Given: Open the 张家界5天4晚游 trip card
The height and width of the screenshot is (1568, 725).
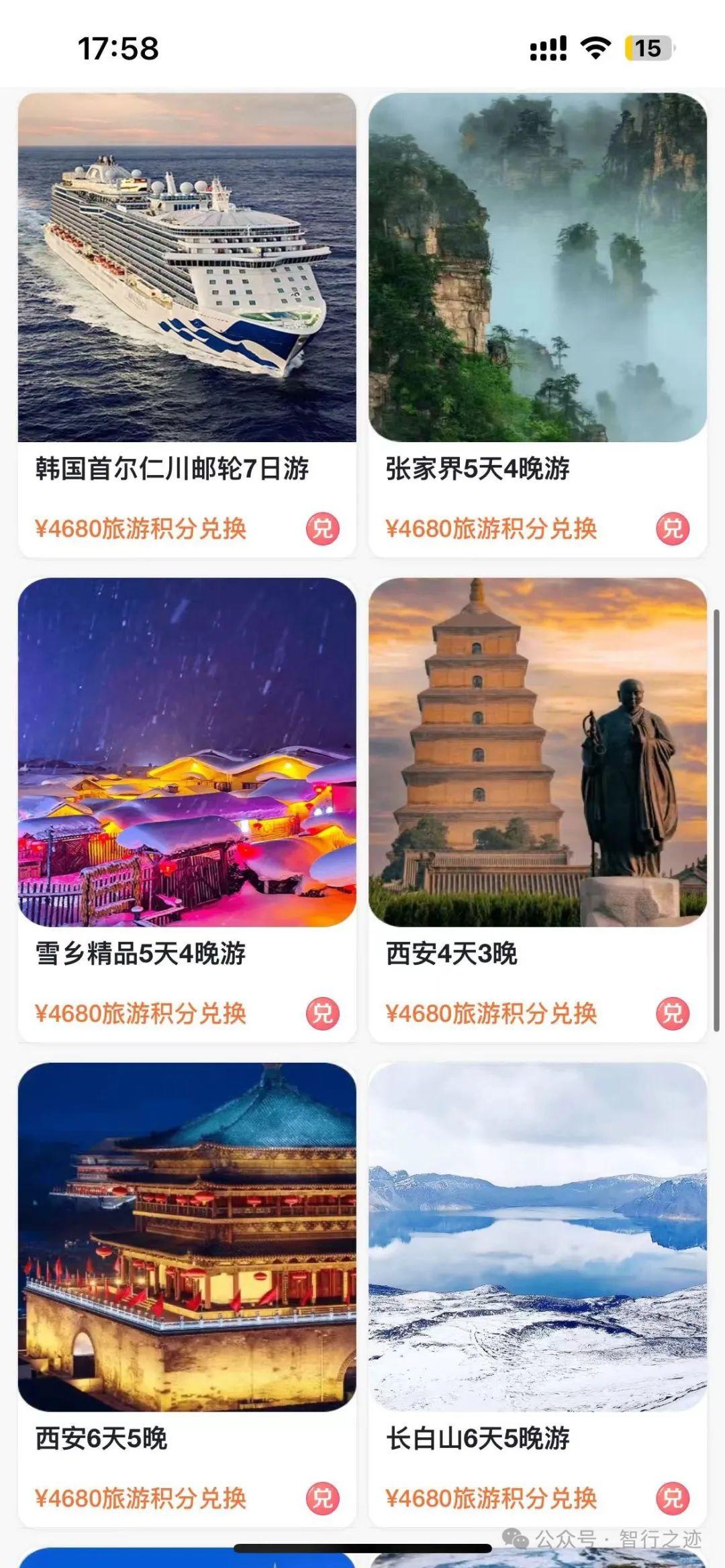Looking at the screenshot, I should (x=537, y=268).
